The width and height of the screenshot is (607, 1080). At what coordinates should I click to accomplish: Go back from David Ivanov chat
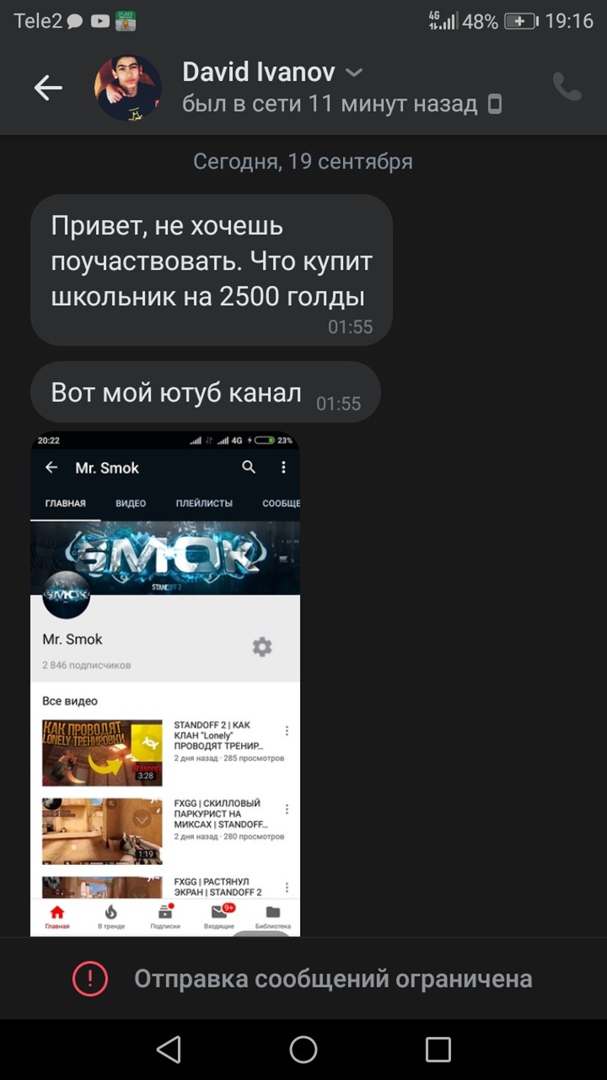point(48,88)
